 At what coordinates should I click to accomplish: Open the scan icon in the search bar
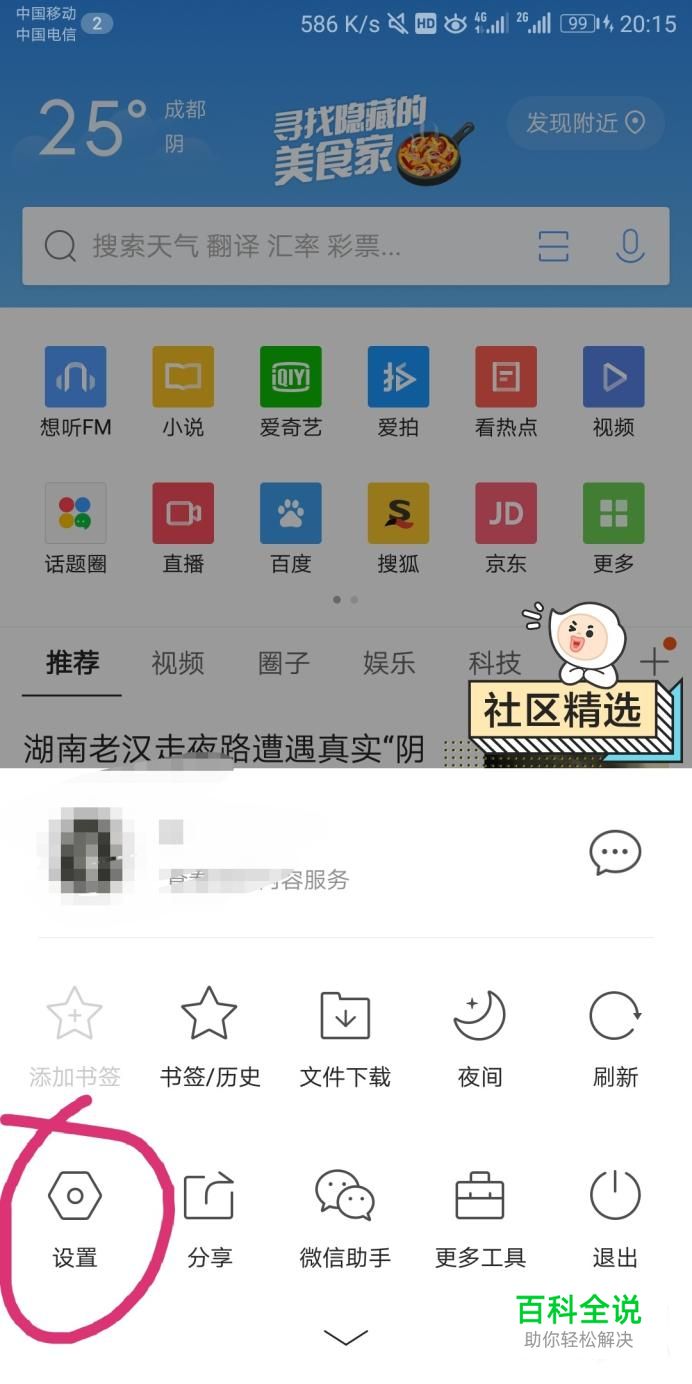pyautogui.click(x=553, y=246)
